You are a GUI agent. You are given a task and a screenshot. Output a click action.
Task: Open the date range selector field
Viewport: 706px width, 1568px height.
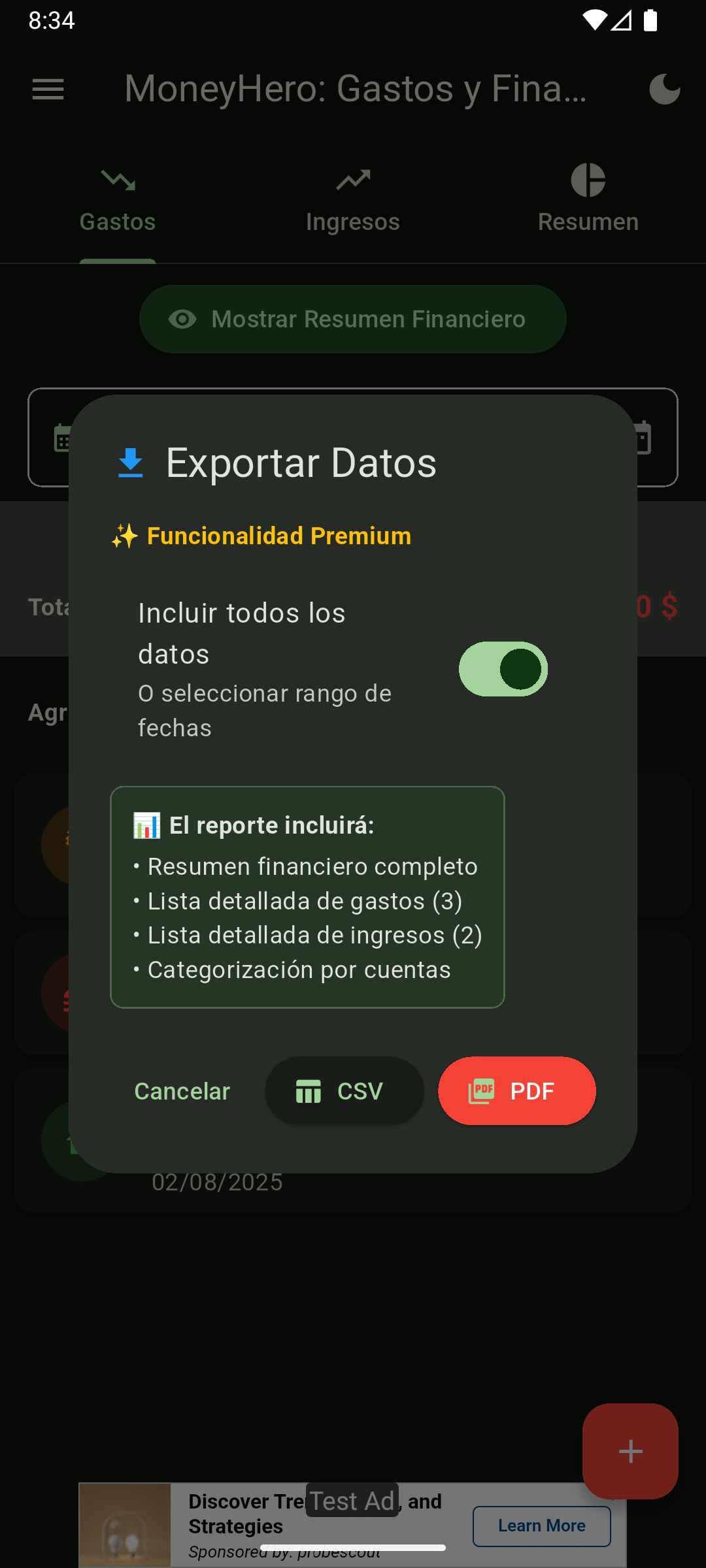(353, 438)
